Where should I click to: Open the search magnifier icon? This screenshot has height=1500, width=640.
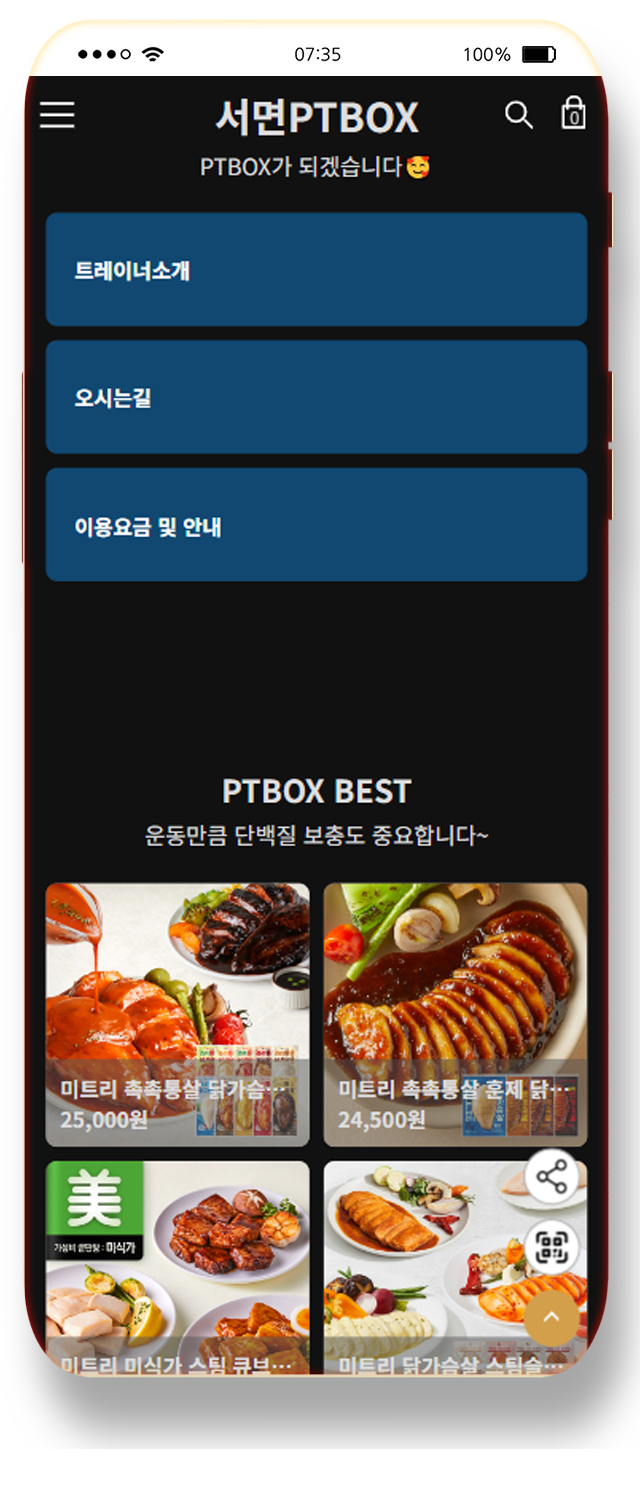click(518, 116)
